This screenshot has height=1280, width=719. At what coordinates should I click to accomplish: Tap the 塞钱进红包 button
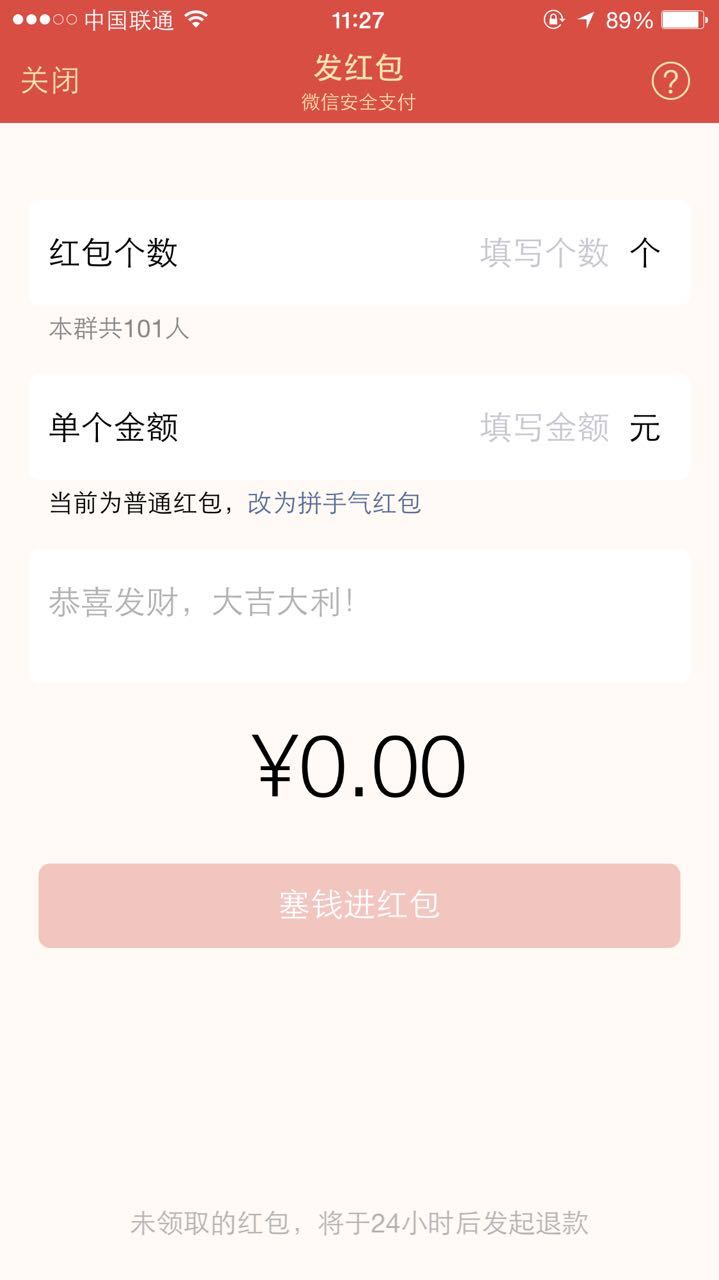359,906
